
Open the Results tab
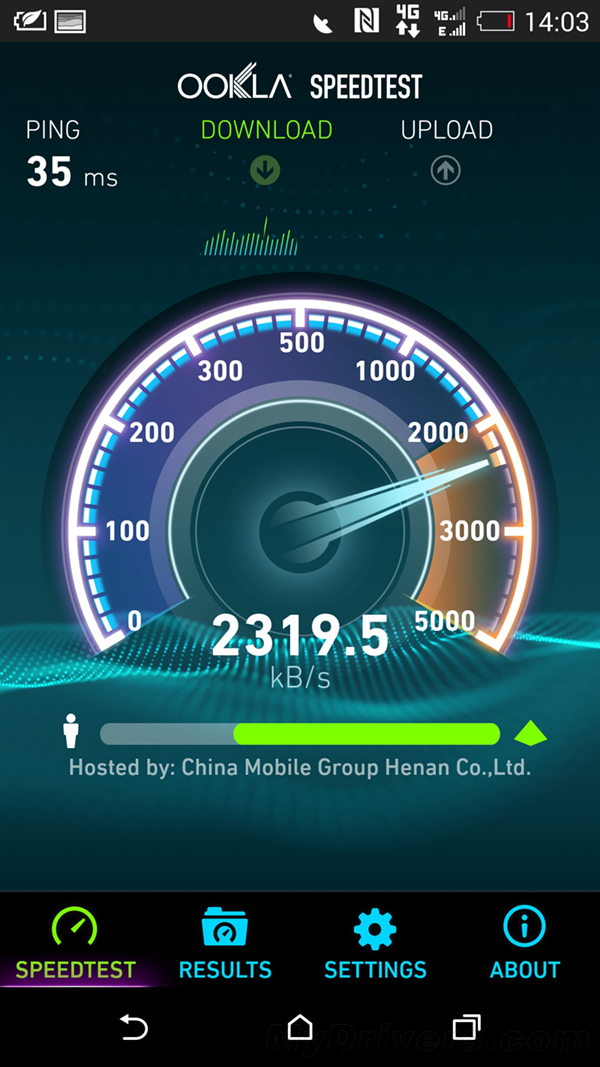225,944
